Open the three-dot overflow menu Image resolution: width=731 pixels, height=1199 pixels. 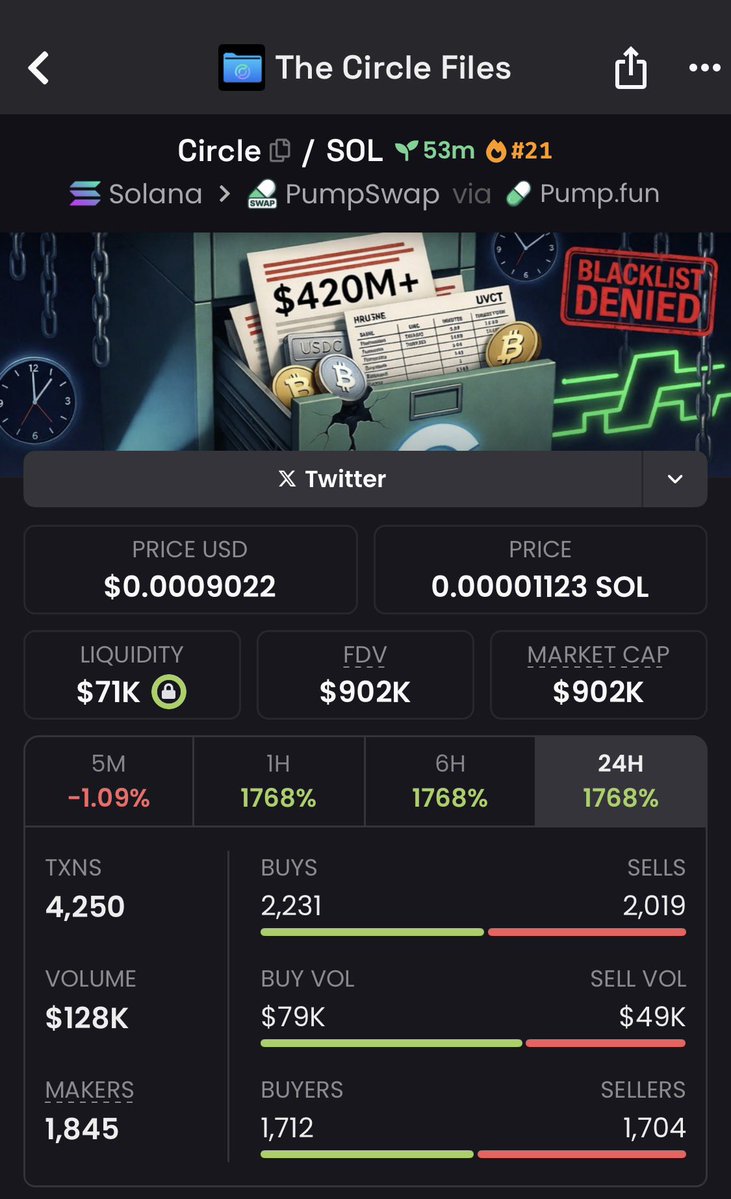(x=704, y=68)
